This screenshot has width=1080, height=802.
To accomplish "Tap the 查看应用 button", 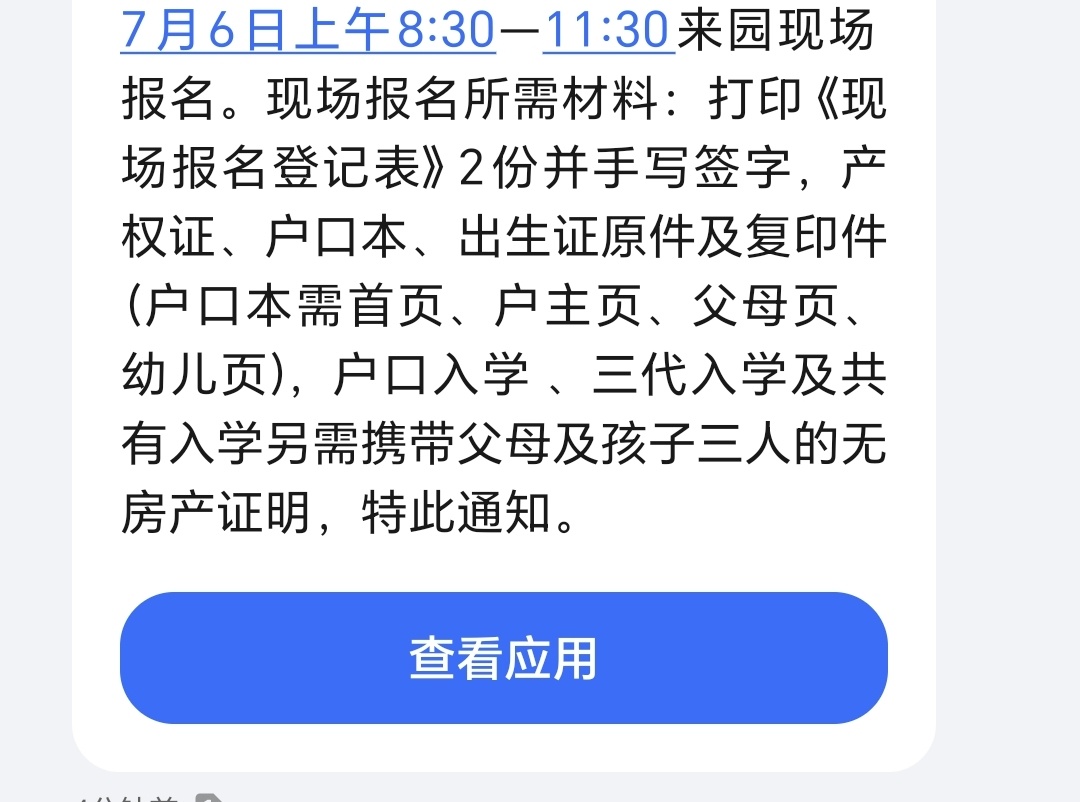I will click(503, 657).
